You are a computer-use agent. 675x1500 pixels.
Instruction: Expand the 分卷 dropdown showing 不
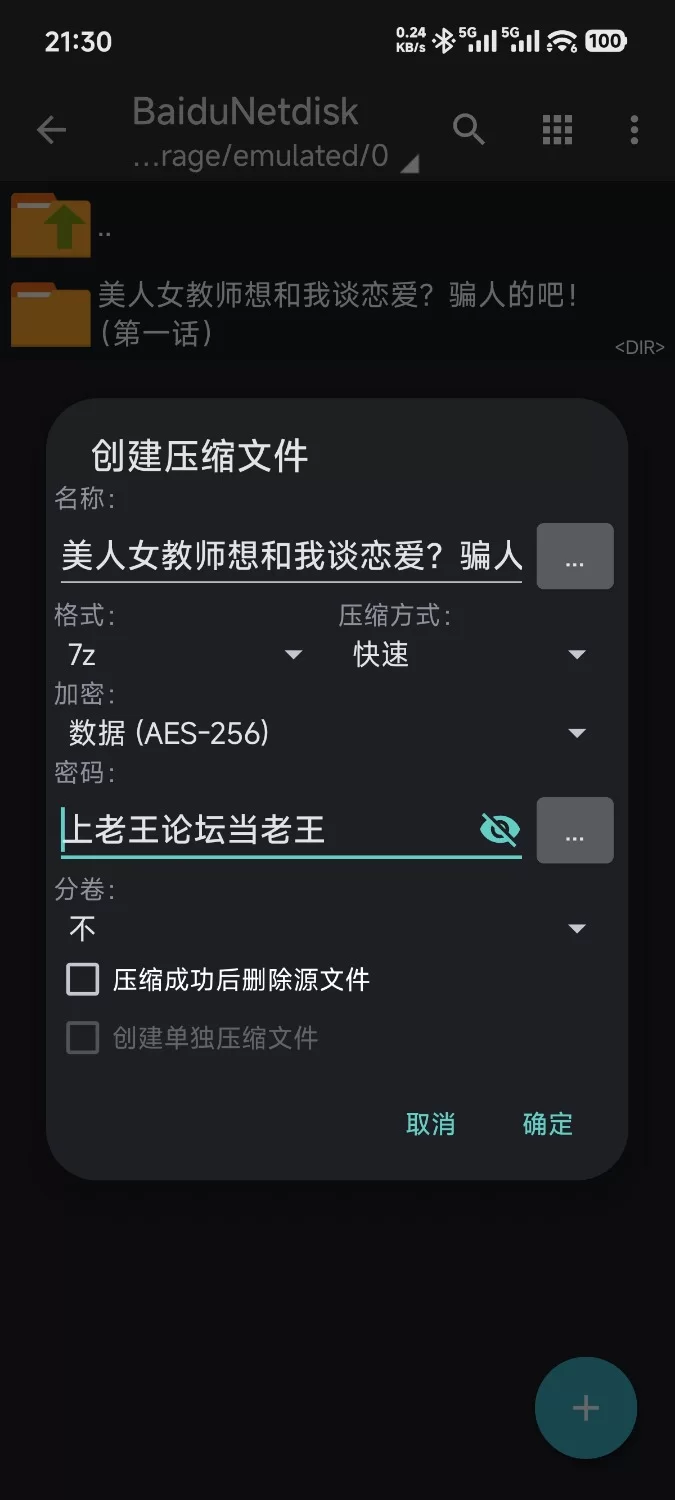[325, 928]
